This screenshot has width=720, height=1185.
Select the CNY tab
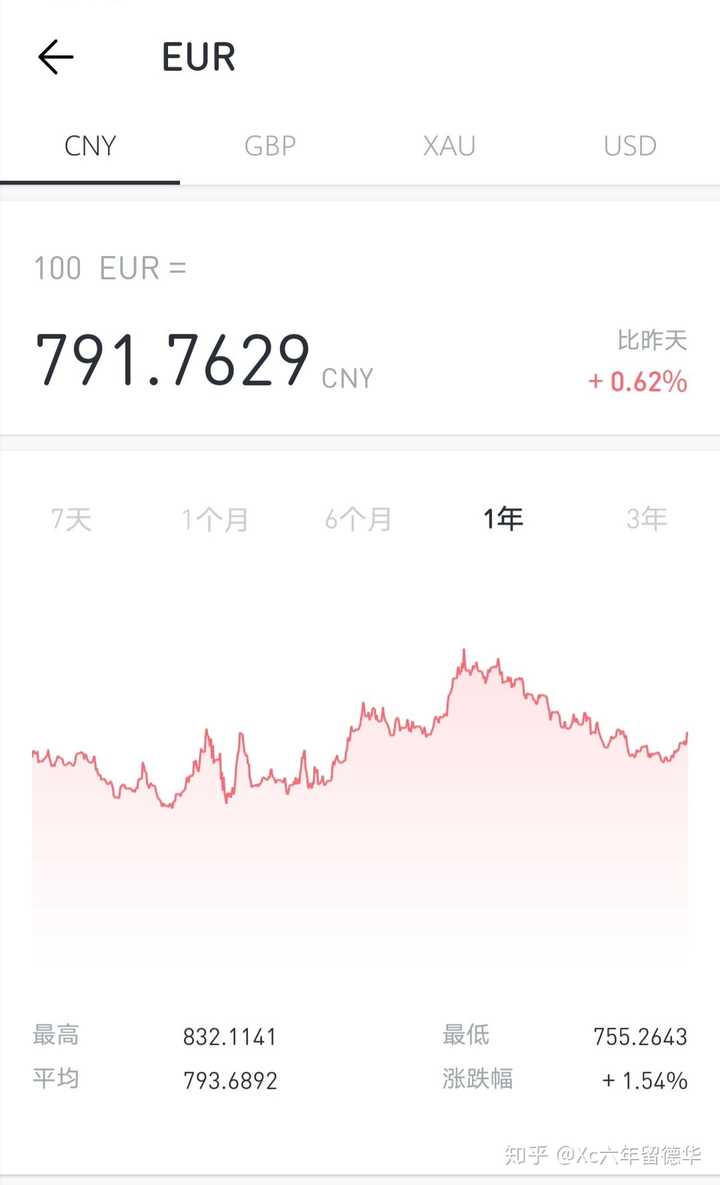pos(90,146)
